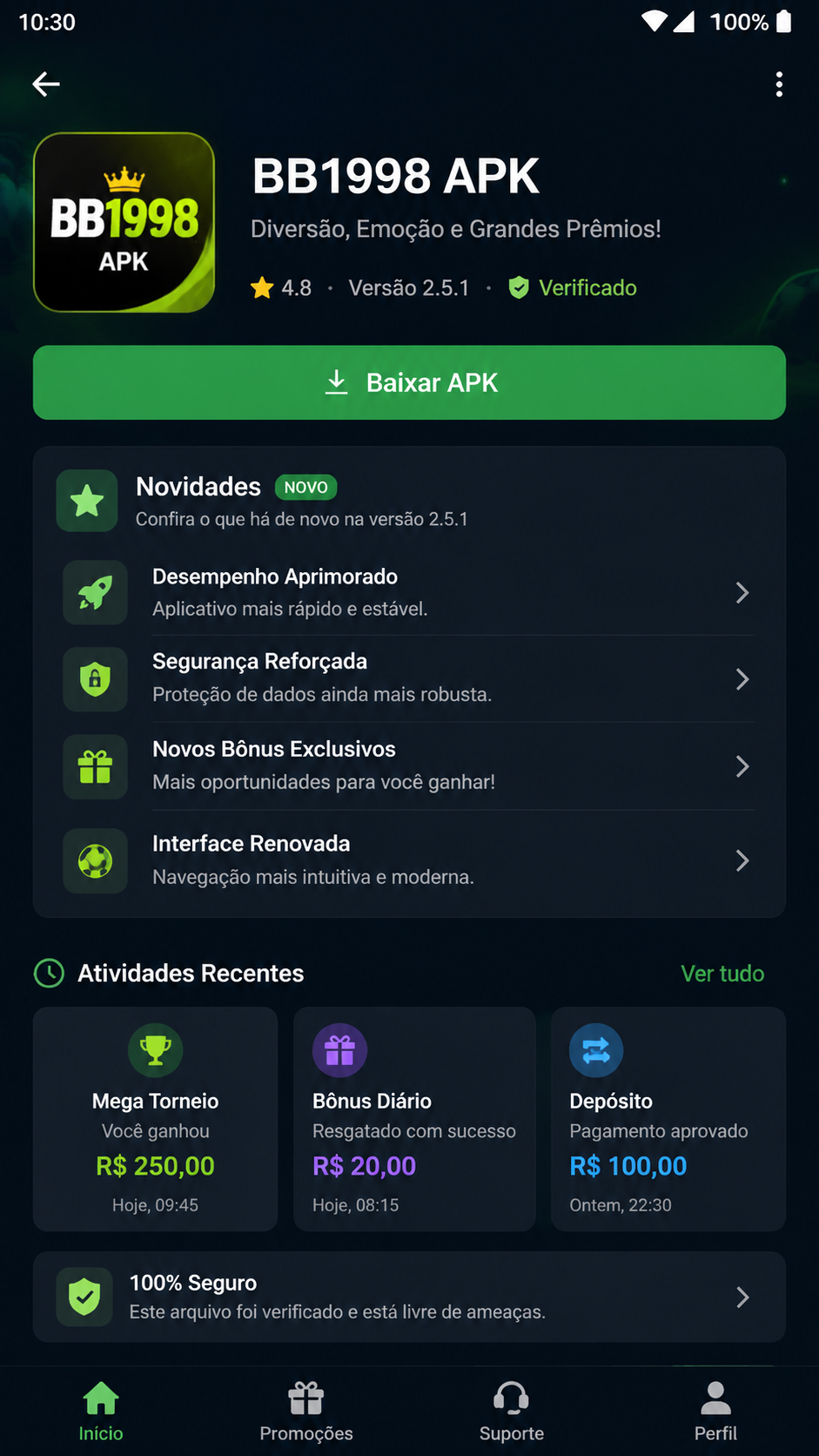
Task: Tap the Ver tudo link
Action: 722,974
